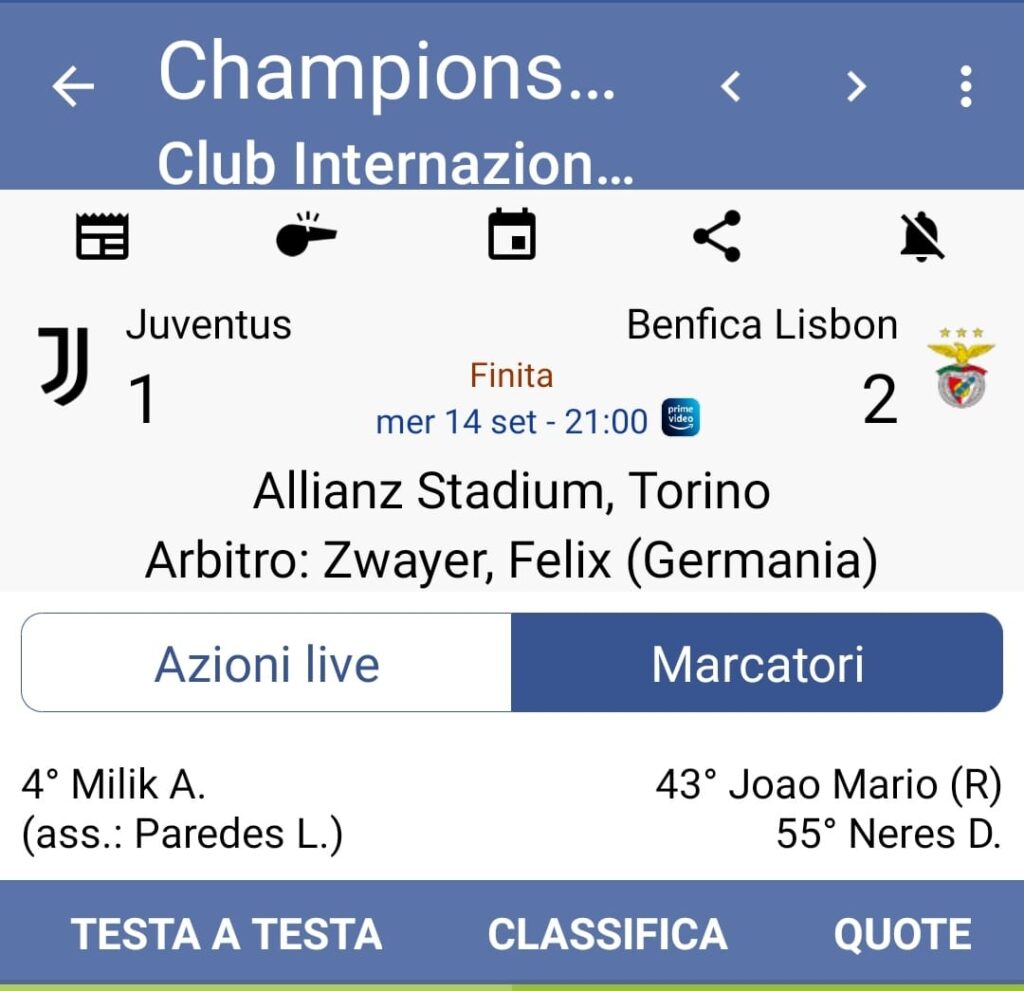
Task: Go to the next match
Action: (856, 87)
